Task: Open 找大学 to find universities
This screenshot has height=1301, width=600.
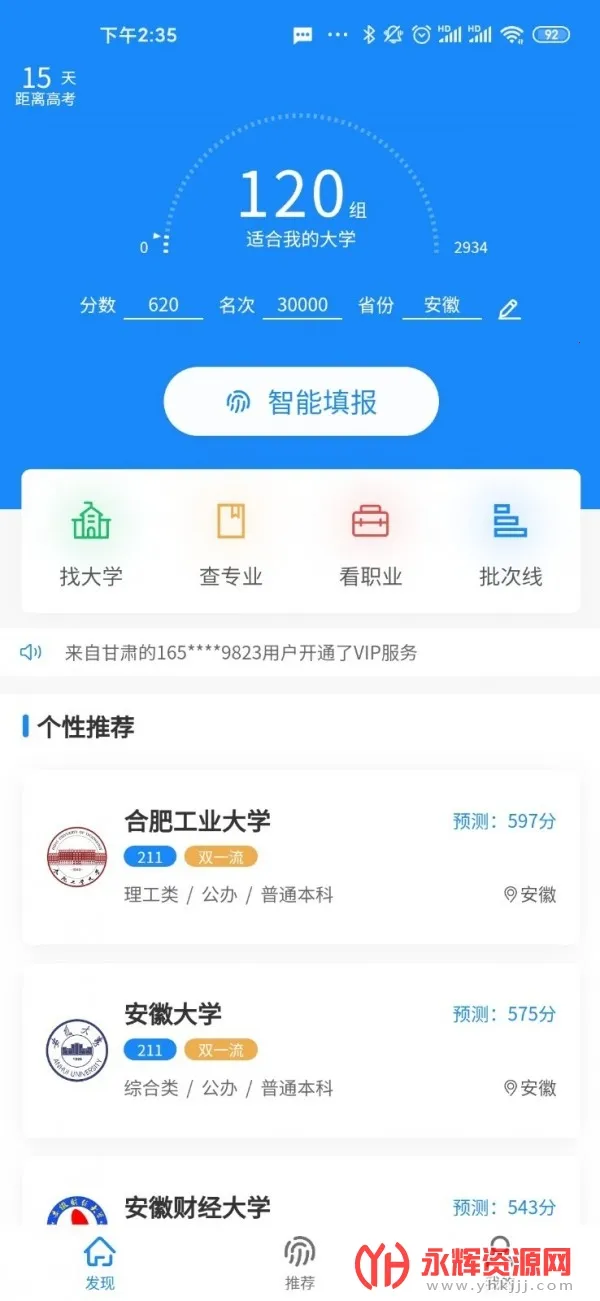Action: tap(91, 543)
